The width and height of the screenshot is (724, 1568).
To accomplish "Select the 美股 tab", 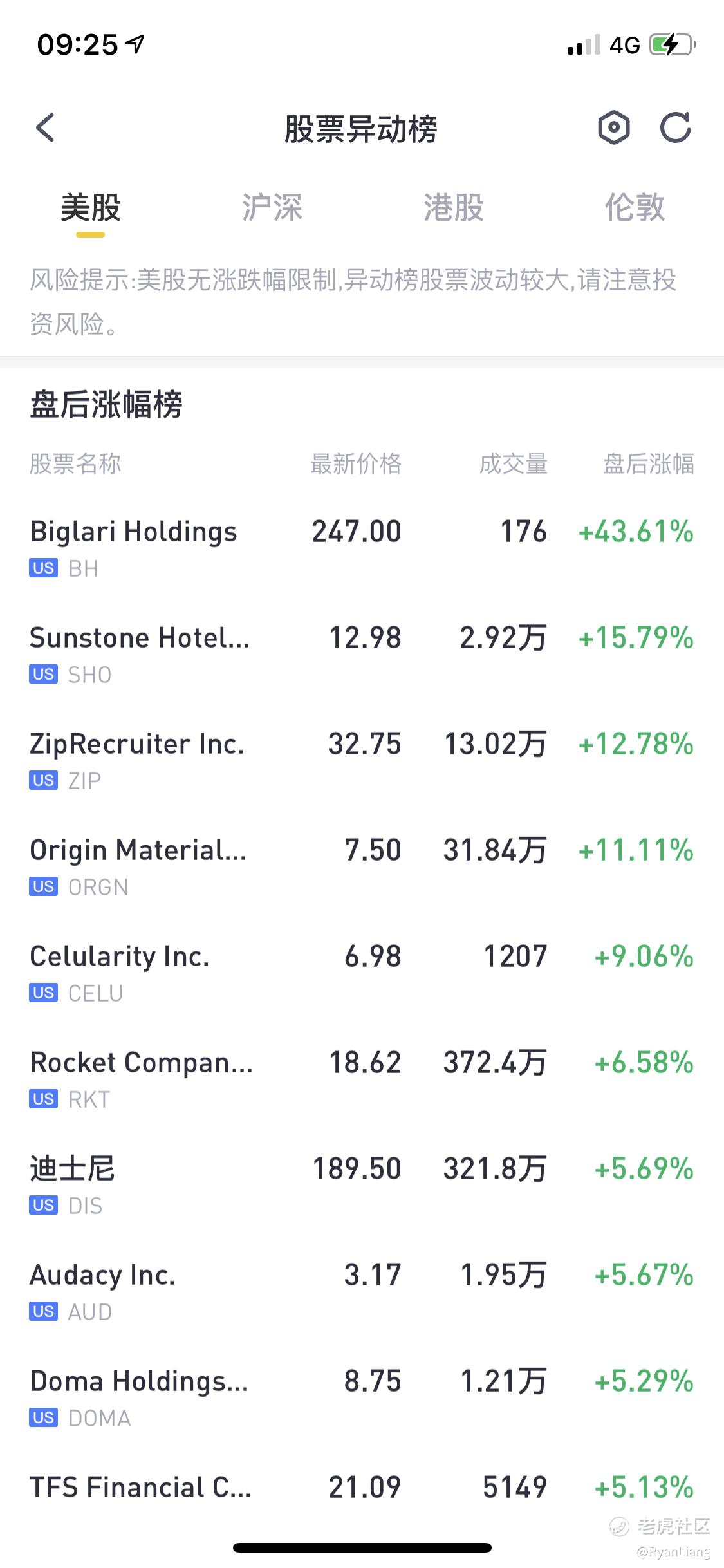I will pyautogui.click(x=91, y=208).
